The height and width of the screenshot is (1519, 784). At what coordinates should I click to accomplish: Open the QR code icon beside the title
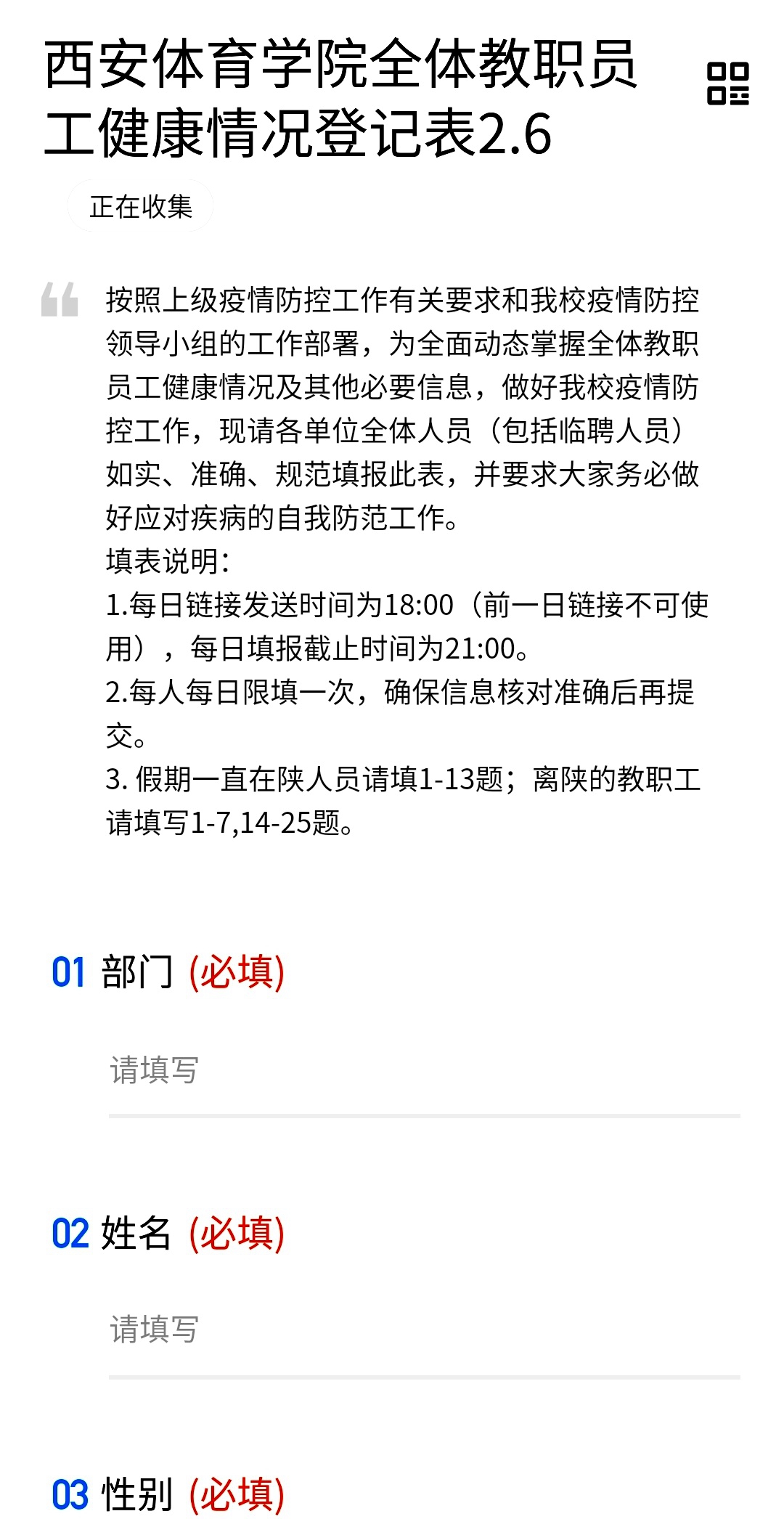[x=727, y=84]
